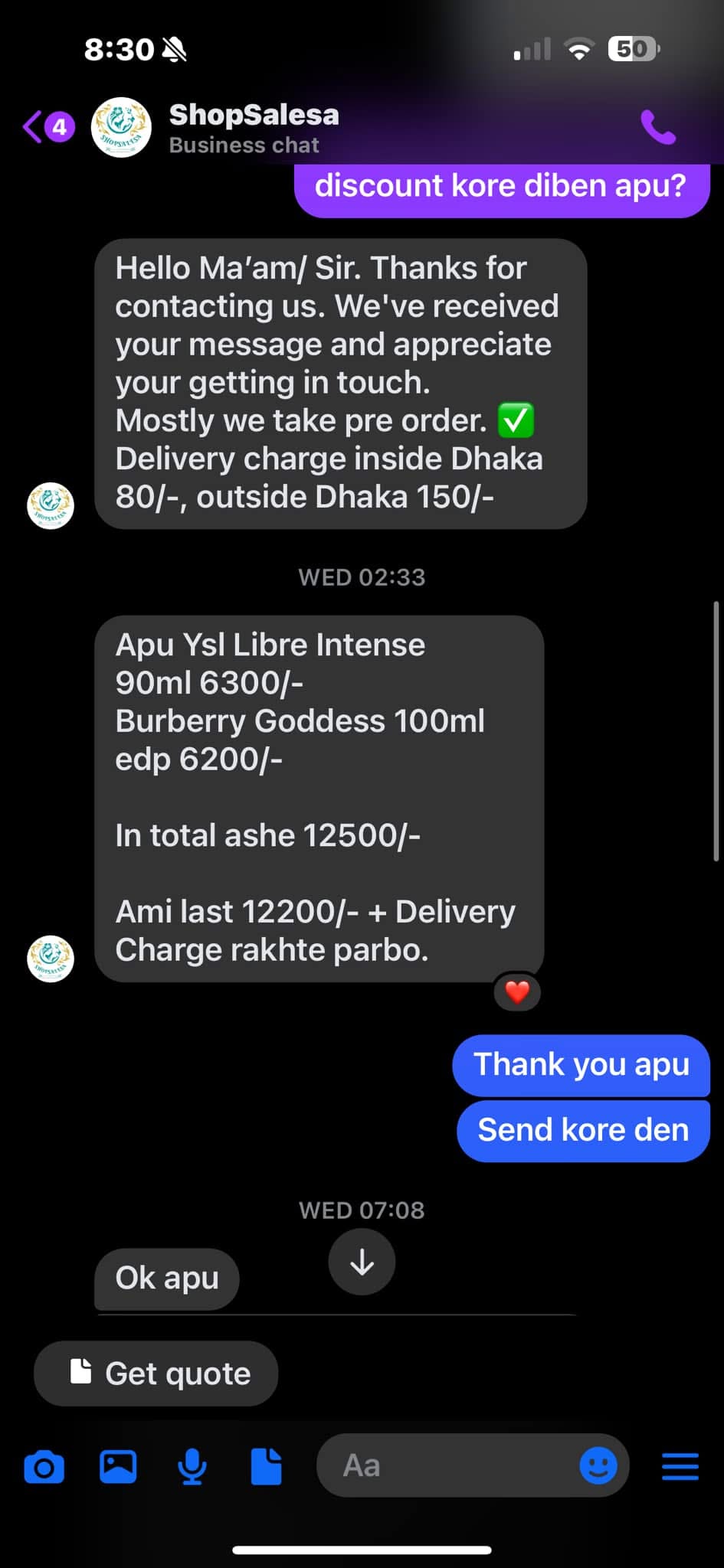Jump to latest messages with down arrow

(362, 1262)
